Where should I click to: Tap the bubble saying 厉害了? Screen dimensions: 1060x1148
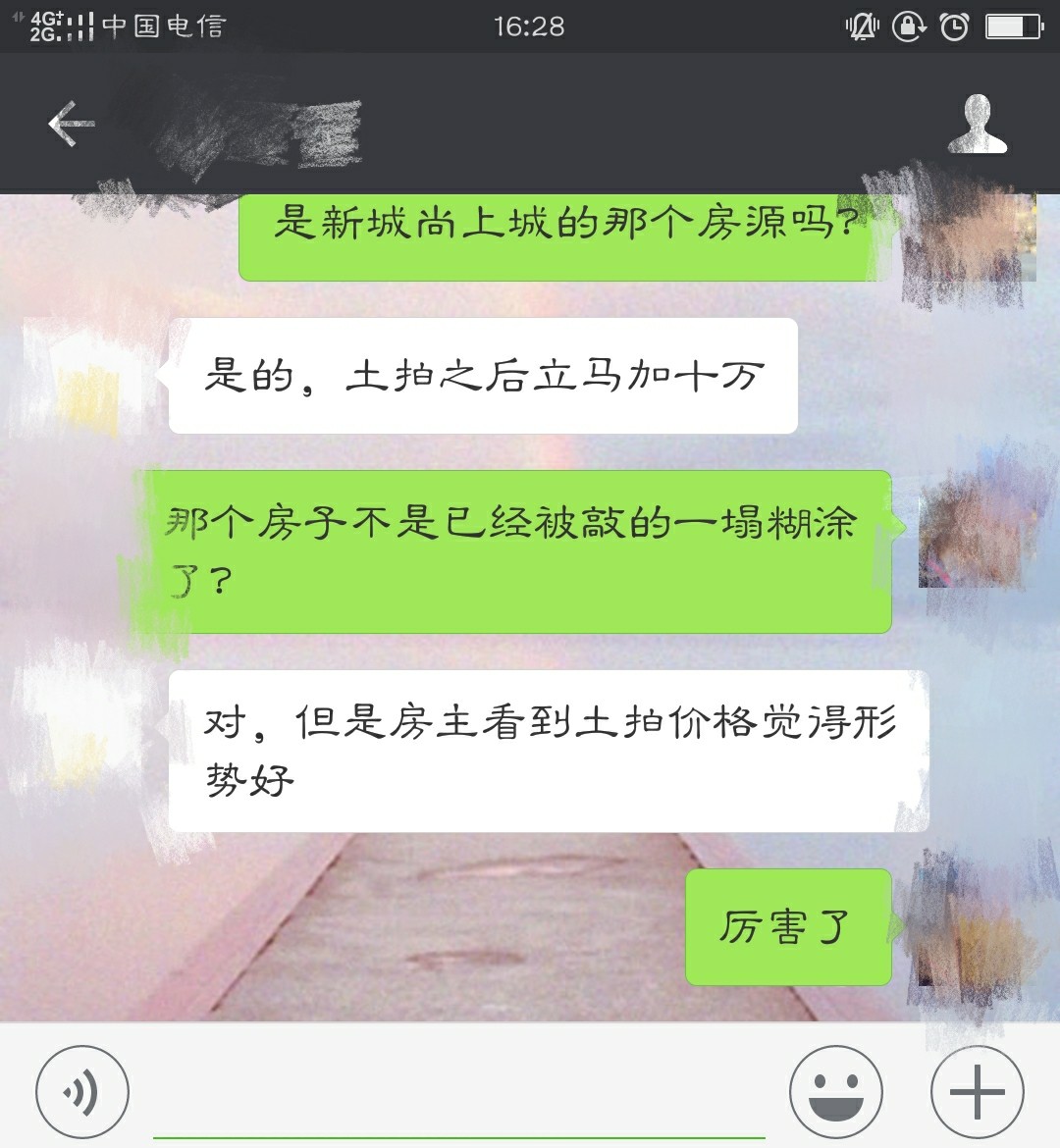tap(785, 925)
